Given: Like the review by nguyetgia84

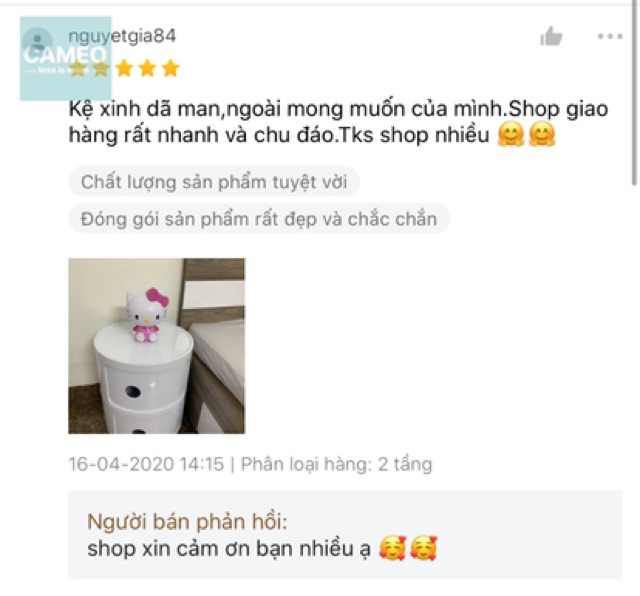Looking at the screenshot, I should click(x=551, y=37).
